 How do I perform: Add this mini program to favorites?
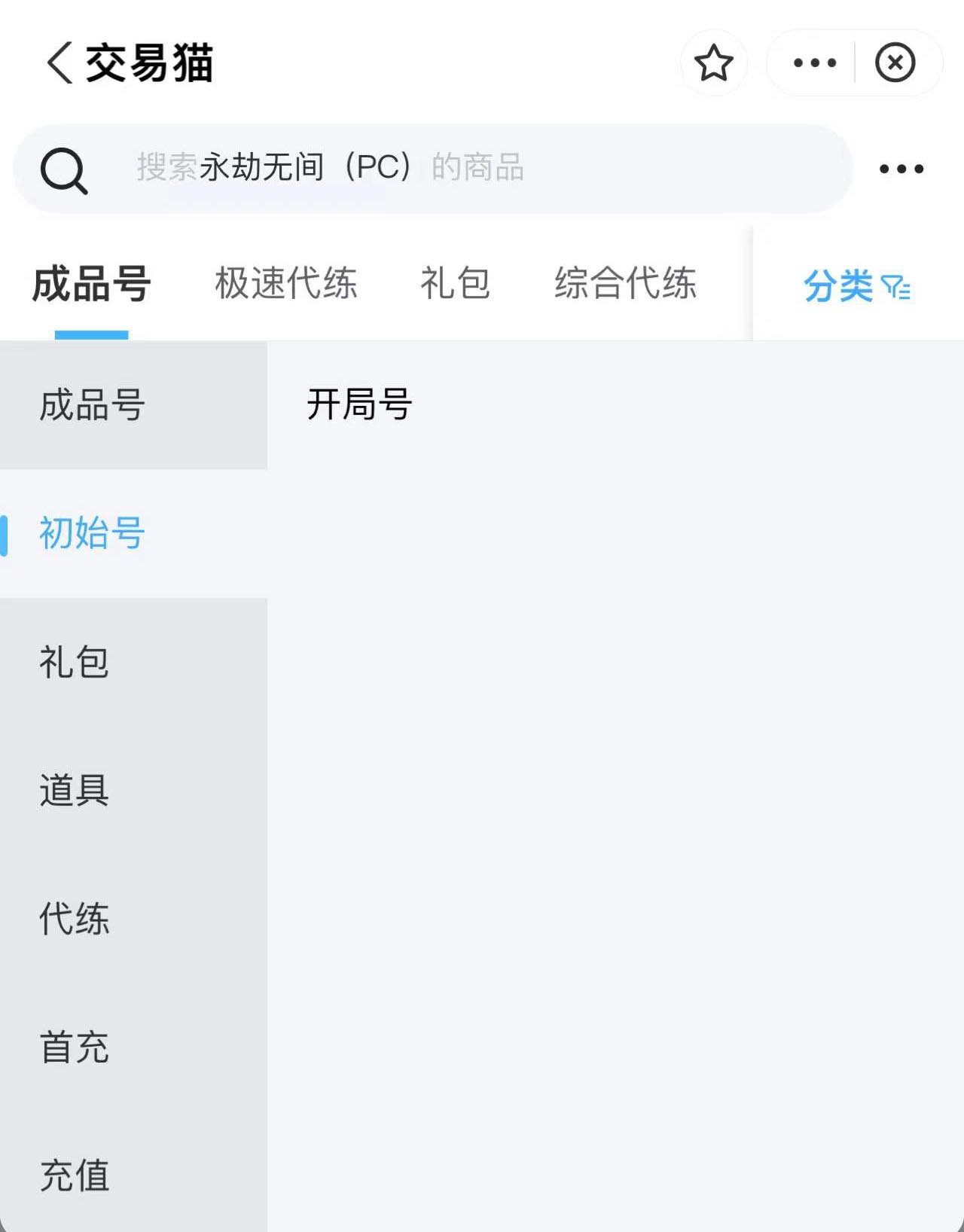[713, 63]
